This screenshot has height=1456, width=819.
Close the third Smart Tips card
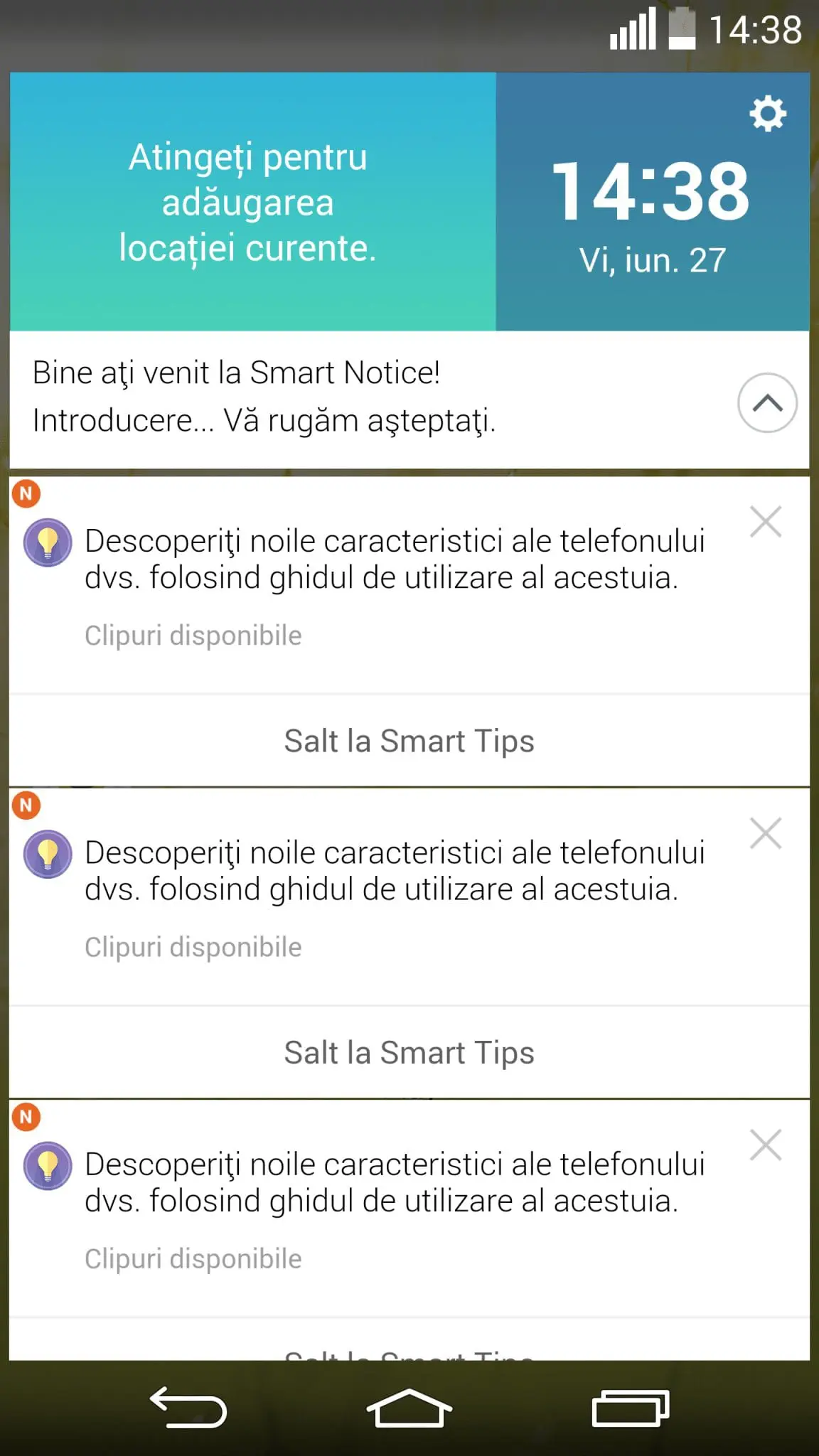tap(766, 1145)
